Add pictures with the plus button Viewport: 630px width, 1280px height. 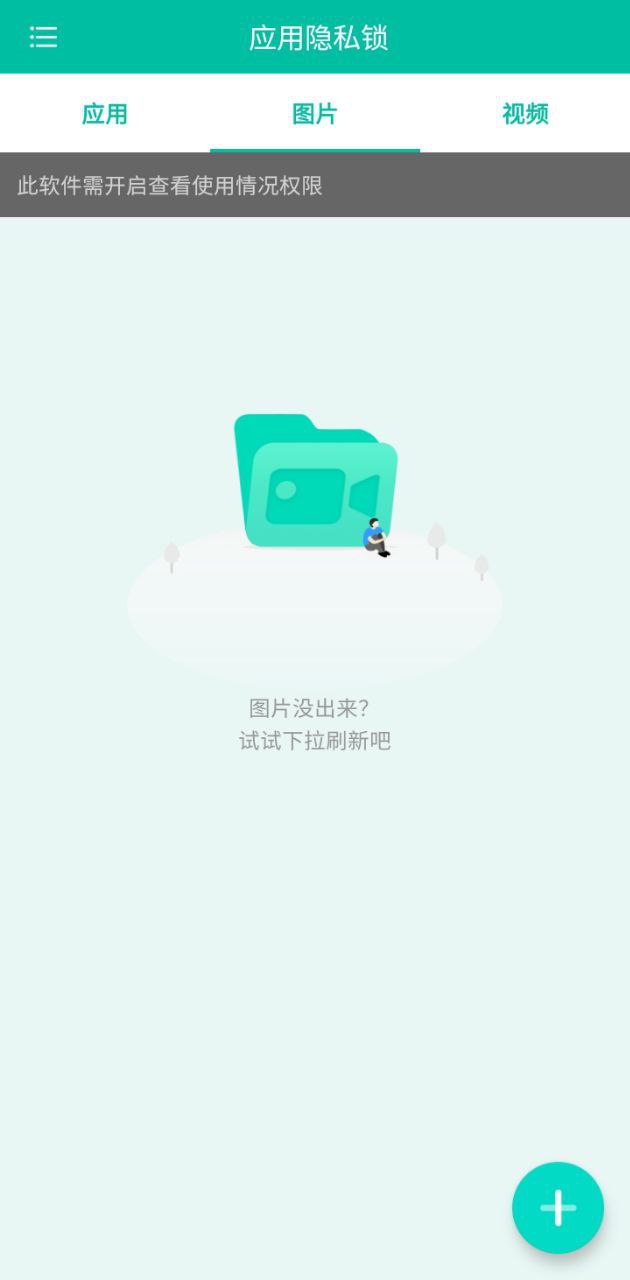click(x=558, y=1208)
